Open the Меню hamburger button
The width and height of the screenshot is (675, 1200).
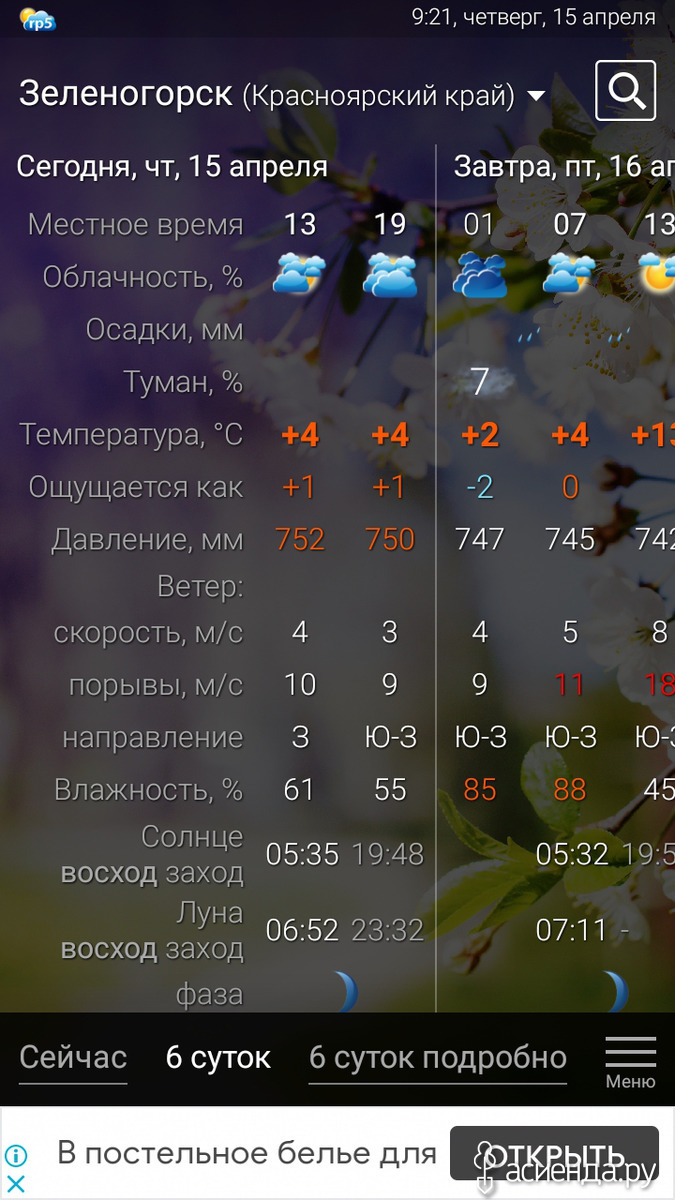[631, 1062]
